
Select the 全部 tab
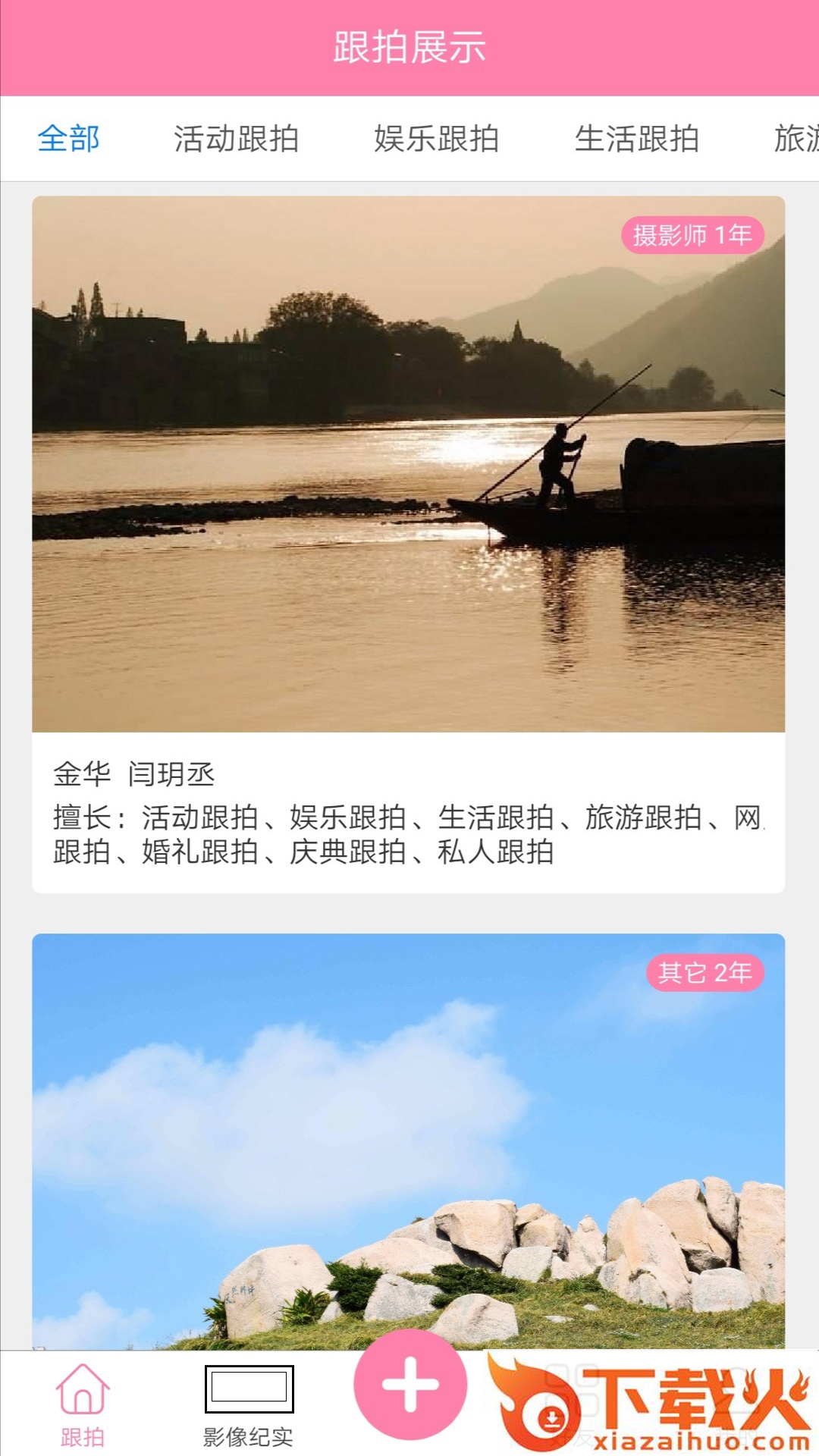(69, 139)
